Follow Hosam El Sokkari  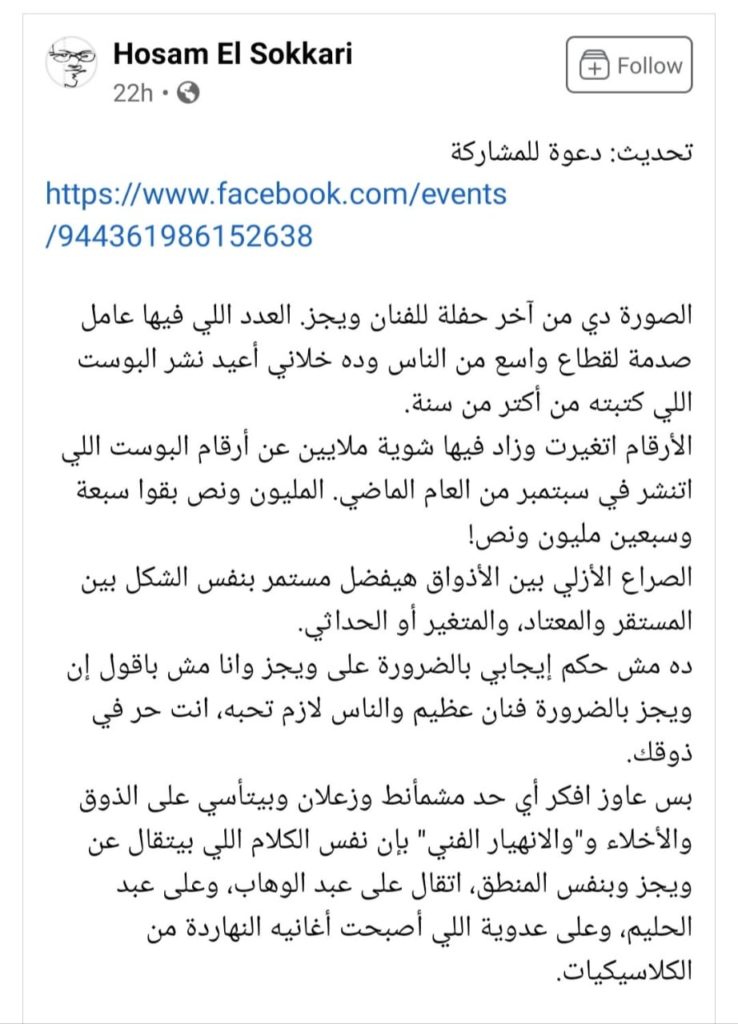(629, 66)
